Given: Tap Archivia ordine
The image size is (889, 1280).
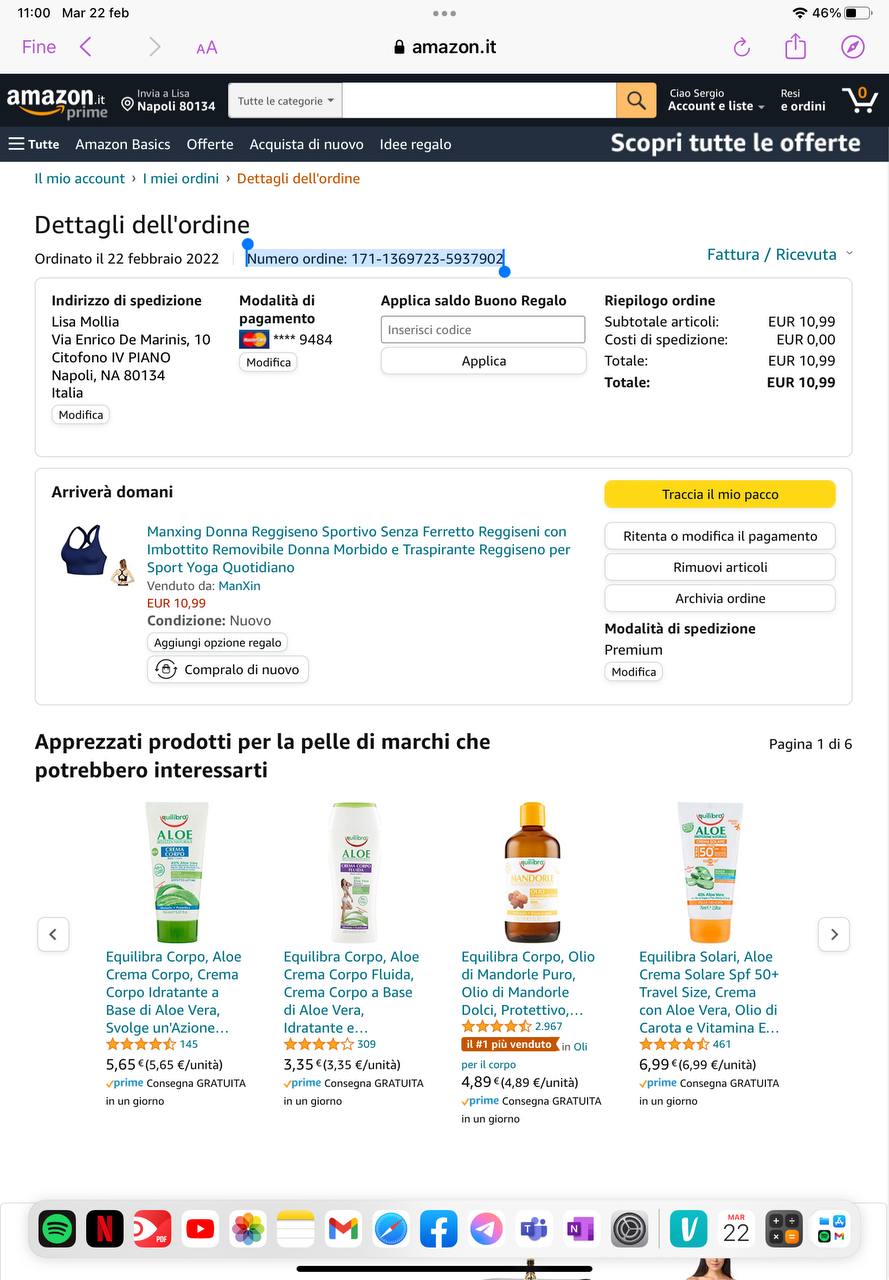Looking at the screenshot, I should (719, 598).
